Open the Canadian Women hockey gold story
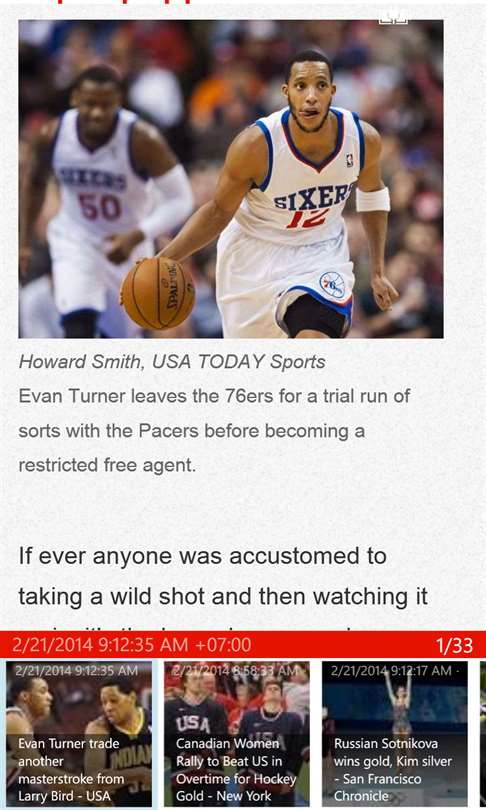 (237, 734)
